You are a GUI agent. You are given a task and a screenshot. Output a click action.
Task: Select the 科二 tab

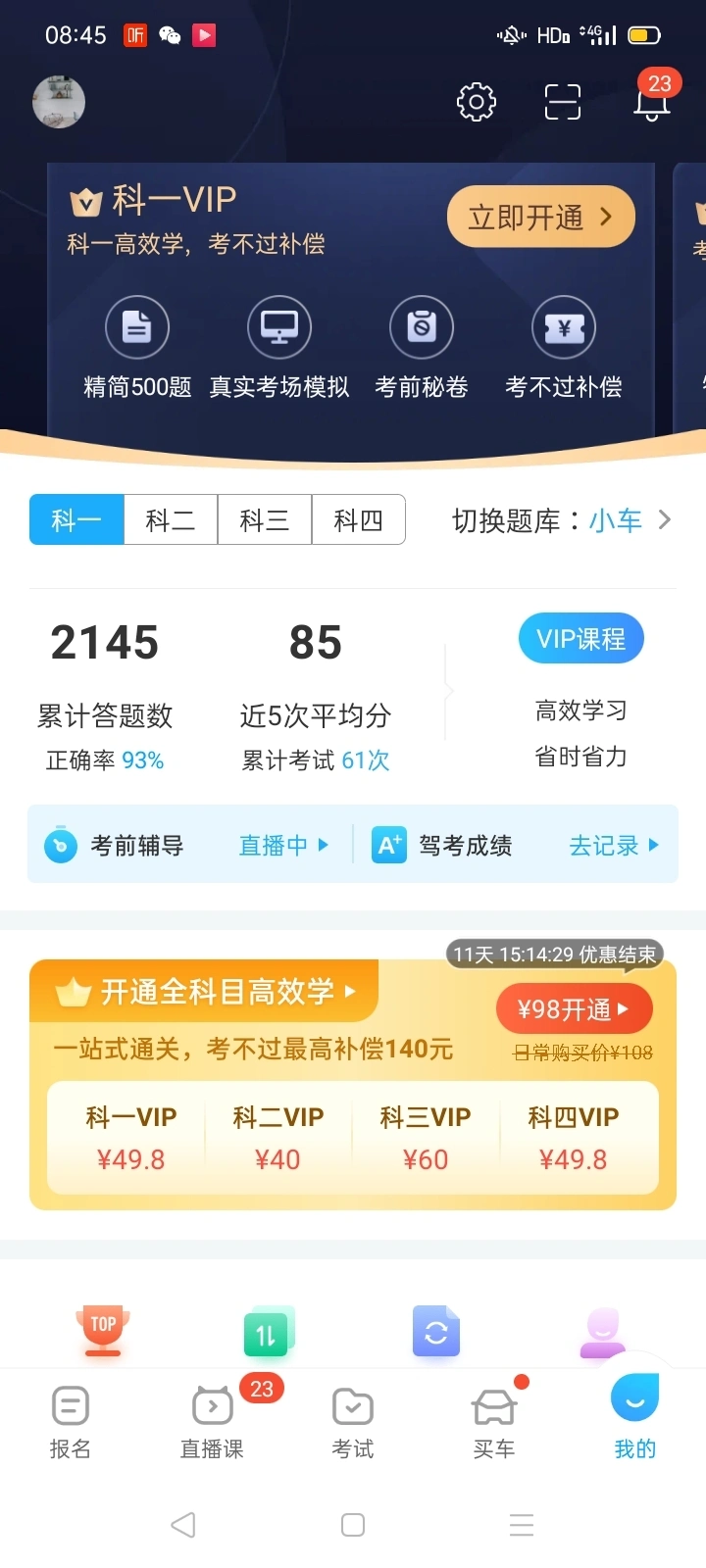pos(171,519)
